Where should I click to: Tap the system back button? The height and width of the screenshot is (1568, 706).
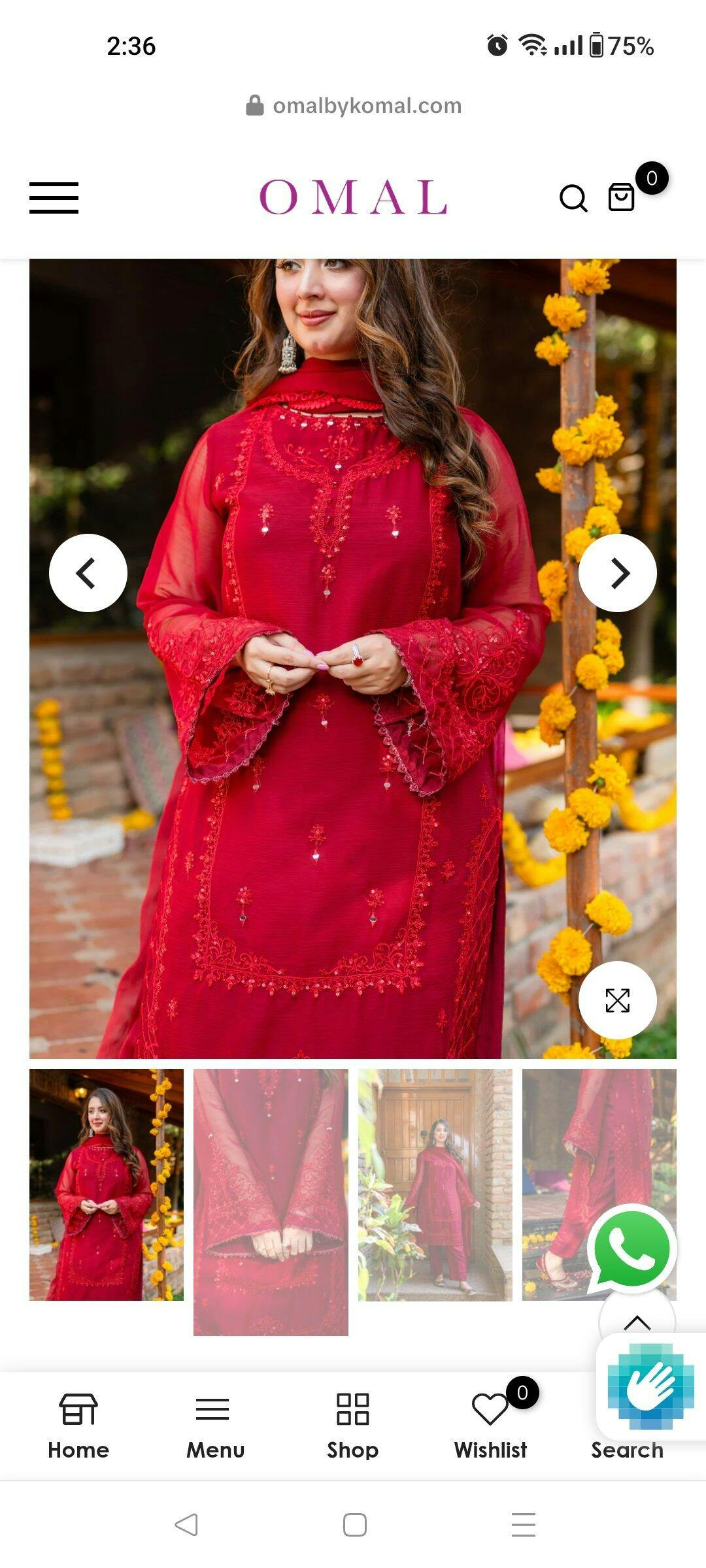click(x=186, y=1524)
